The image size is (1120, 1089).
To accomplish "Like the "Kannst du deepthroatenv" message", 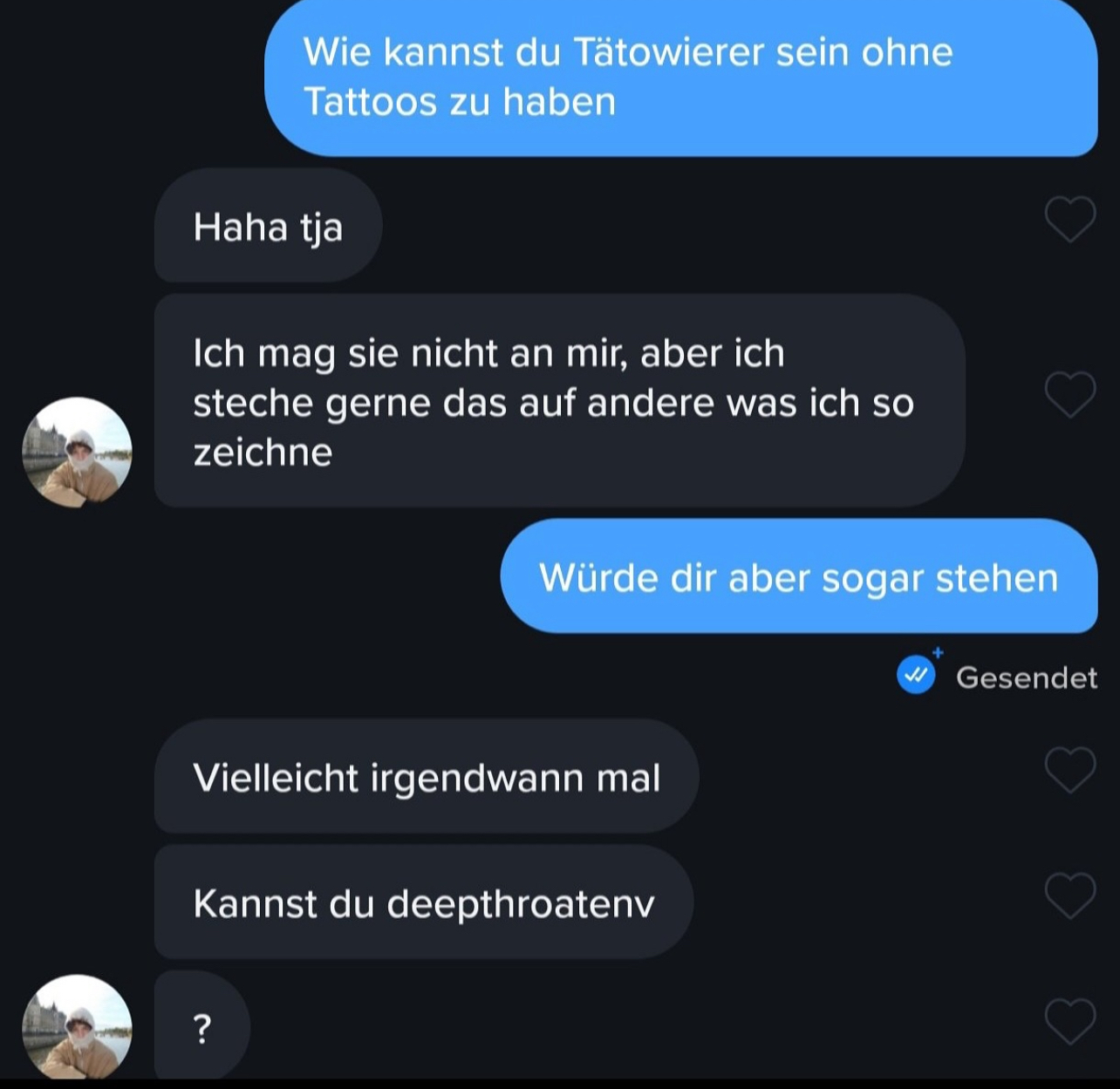I will pyautogui.click(x=1070, y=895).
